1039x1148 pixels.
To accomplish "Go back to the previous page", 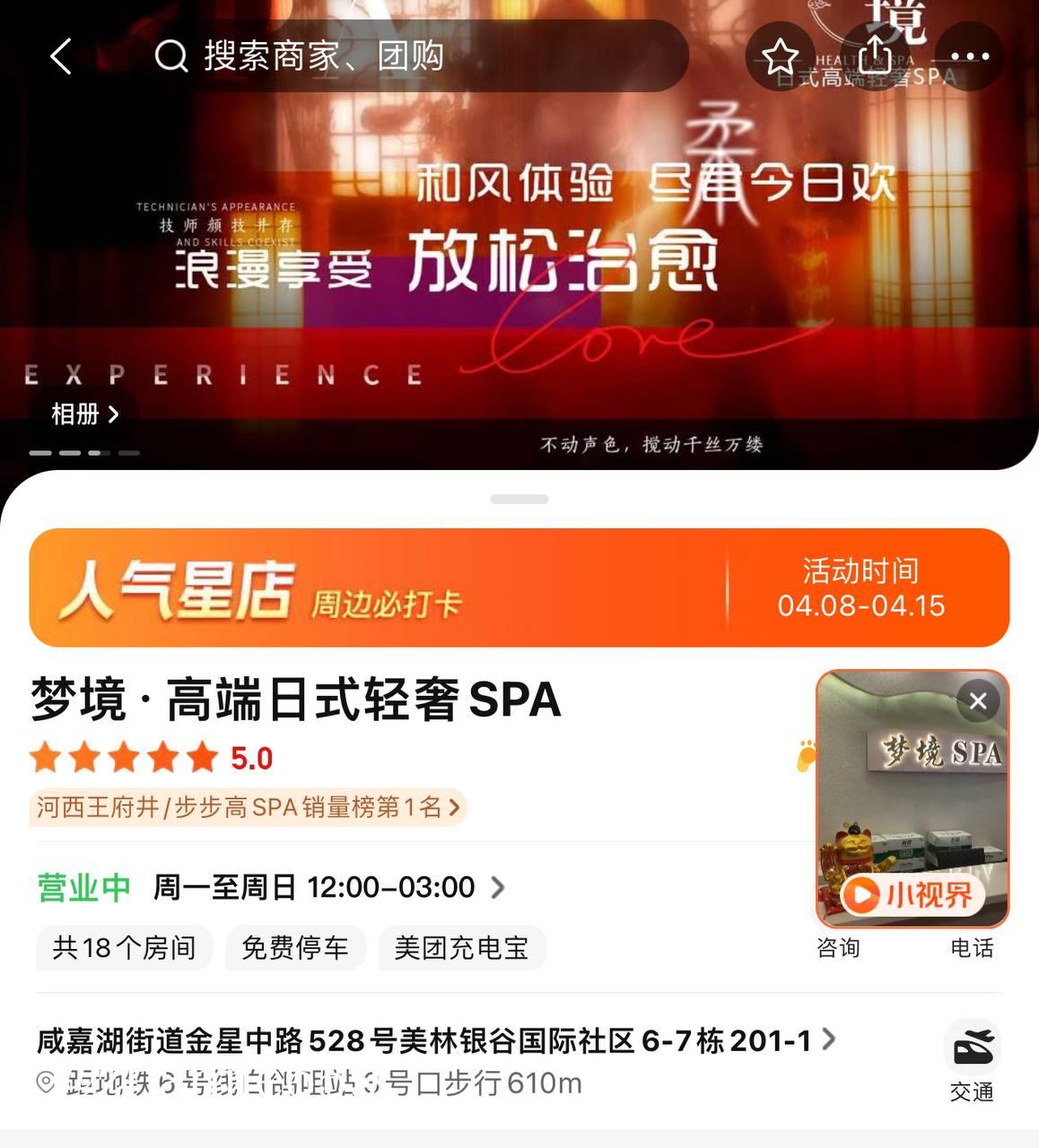I will [x=61, y=57].
